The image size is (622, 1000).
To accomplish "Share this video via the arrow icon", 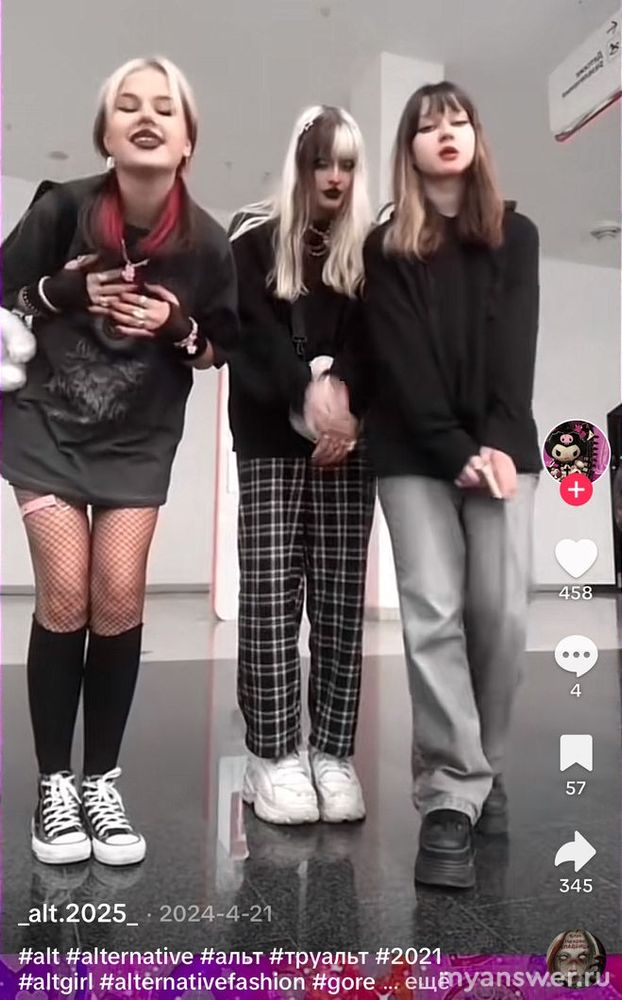I will coord(575,851).
